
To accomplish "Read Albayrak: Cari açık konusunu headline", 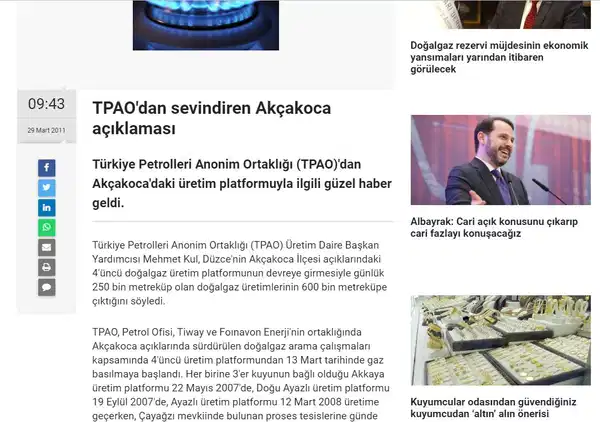I will [x=494, y=226].
